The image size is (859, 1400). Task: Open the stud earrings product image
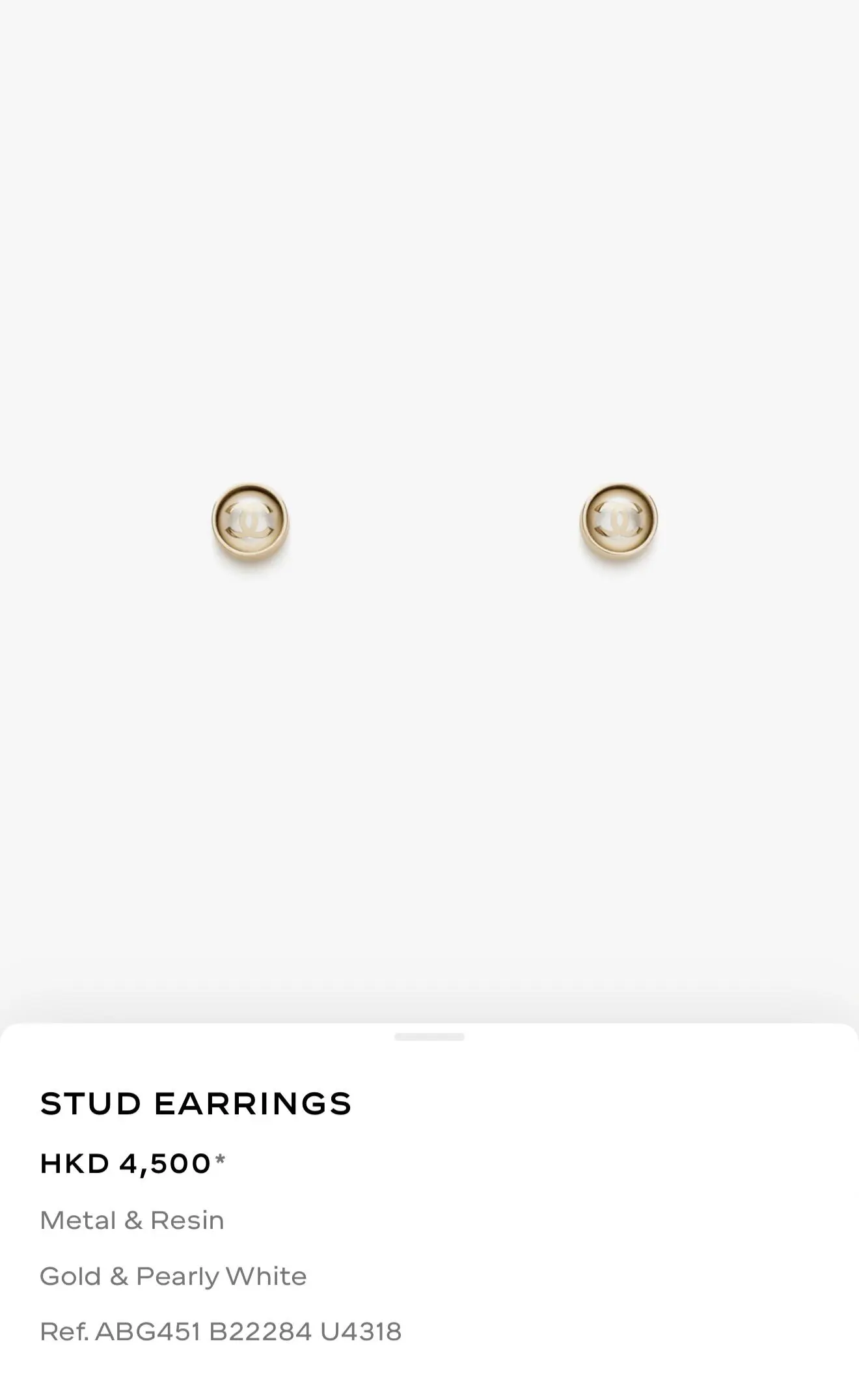click(x=429, y=521)
